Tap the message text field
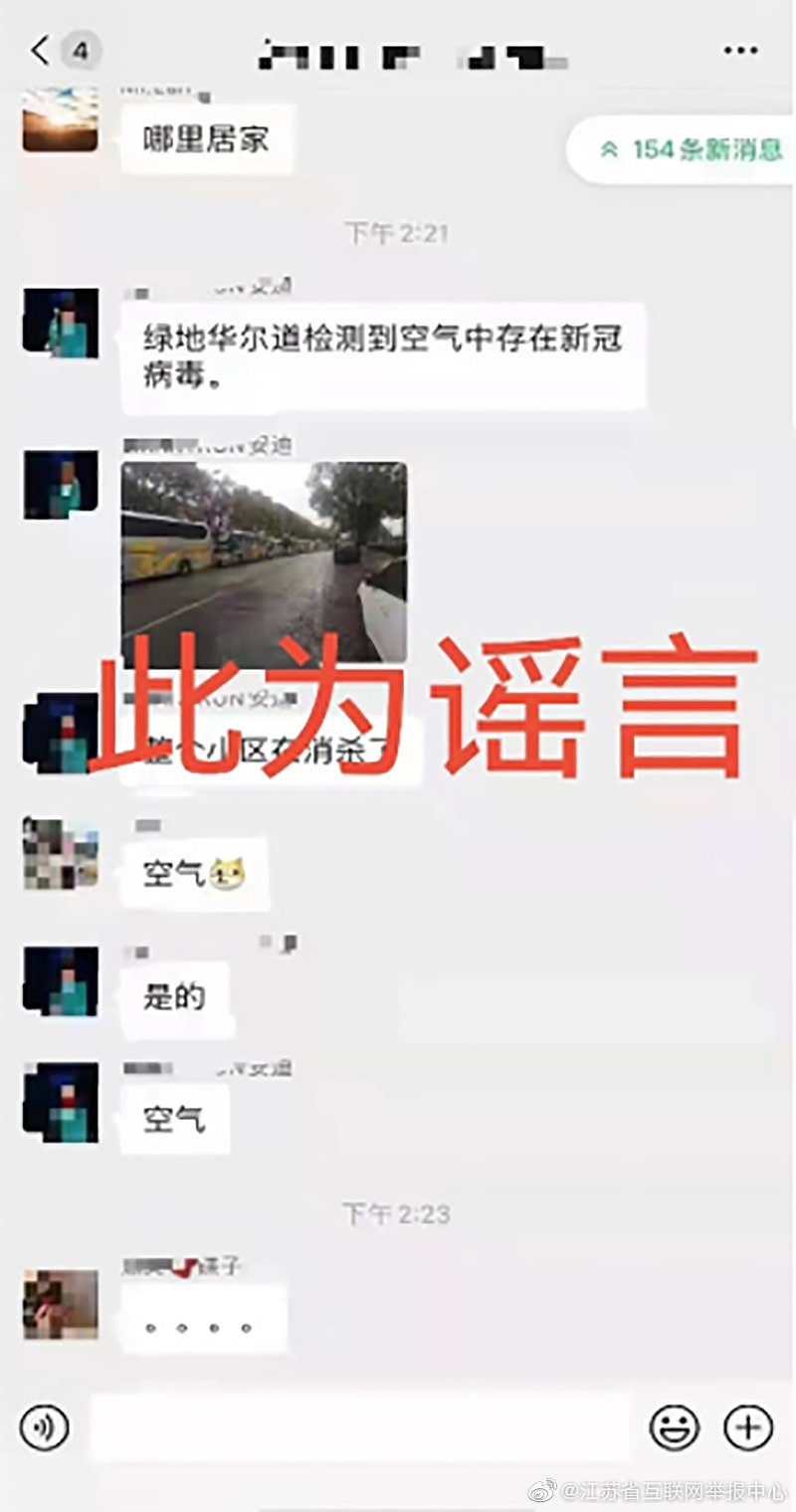Image resolution: width=796 pixels, height=1512 pixels. point(360,1427)
